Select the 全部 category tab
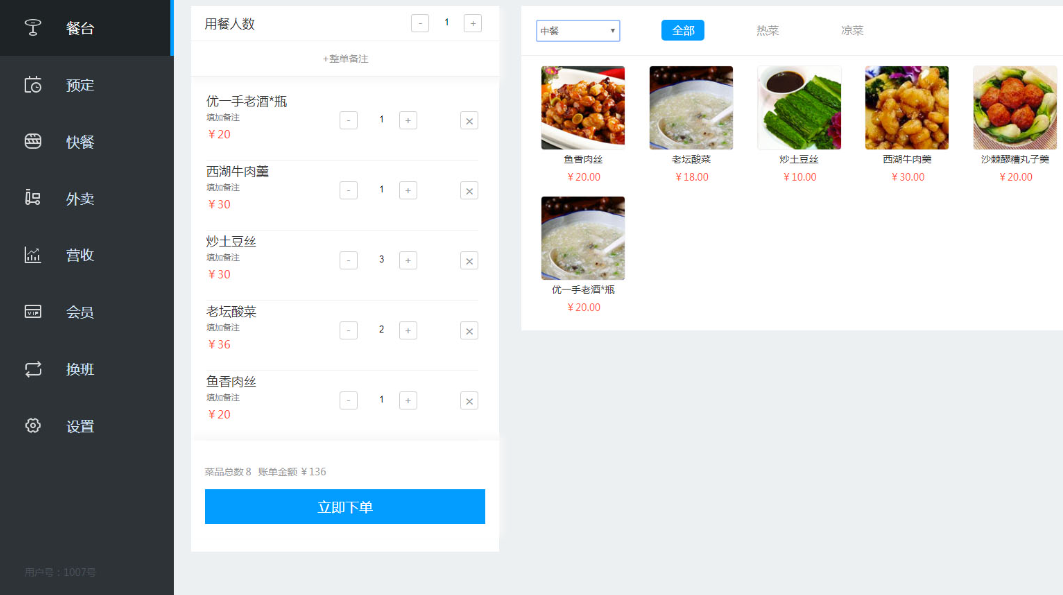 click(682, 31)
